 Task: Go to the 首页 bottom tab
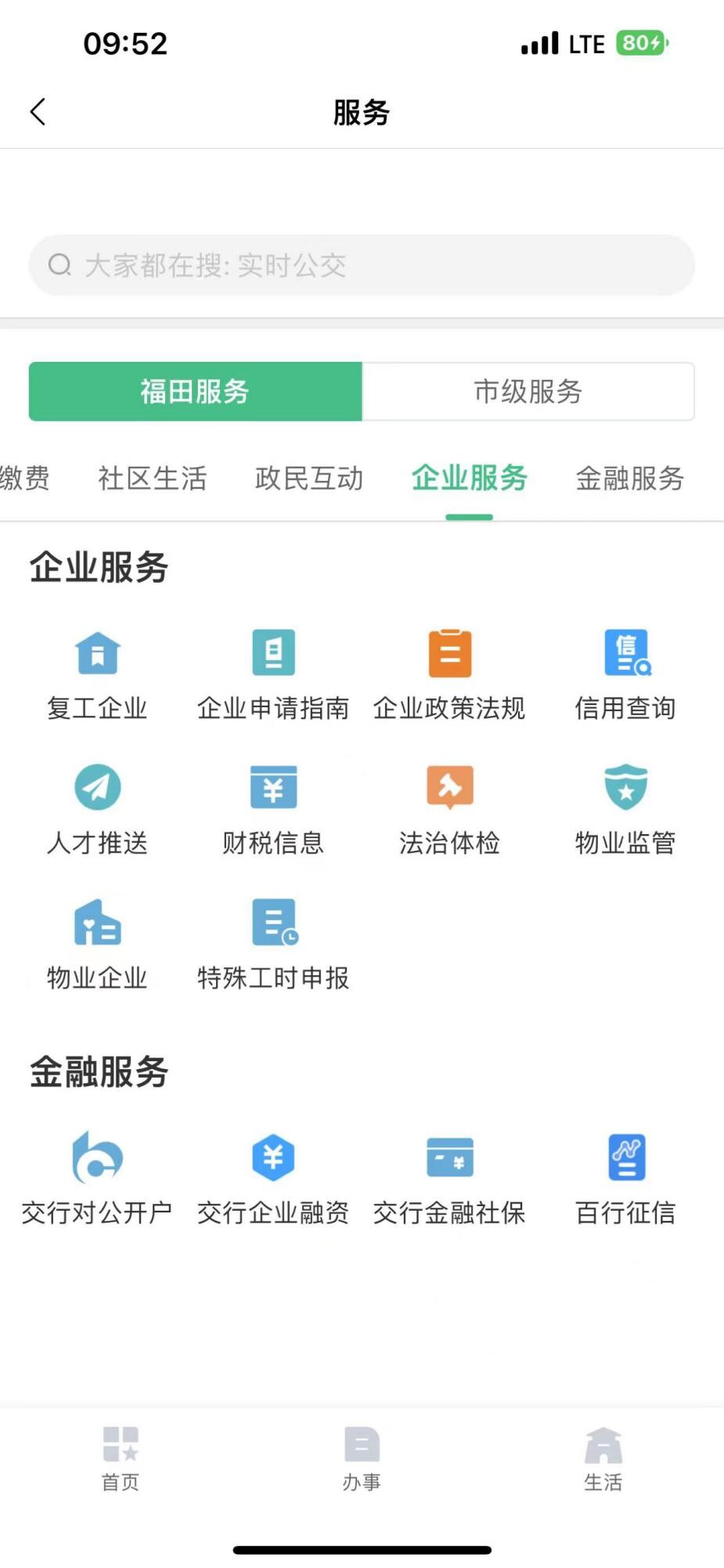[121, 1458]
